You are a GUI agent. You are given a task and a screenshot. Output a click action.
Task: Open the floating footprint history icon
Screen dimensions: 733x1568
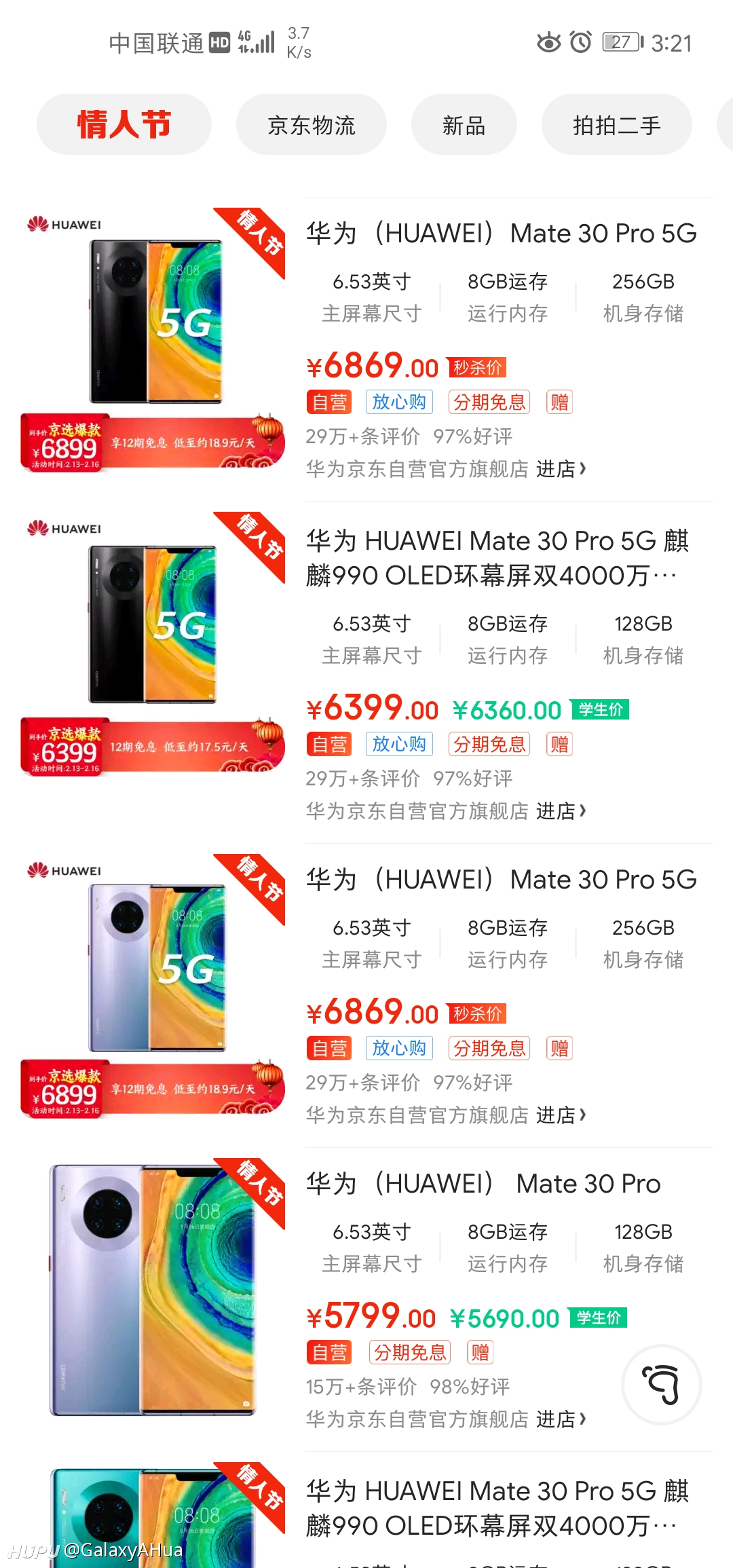[x=662, y=1385]
